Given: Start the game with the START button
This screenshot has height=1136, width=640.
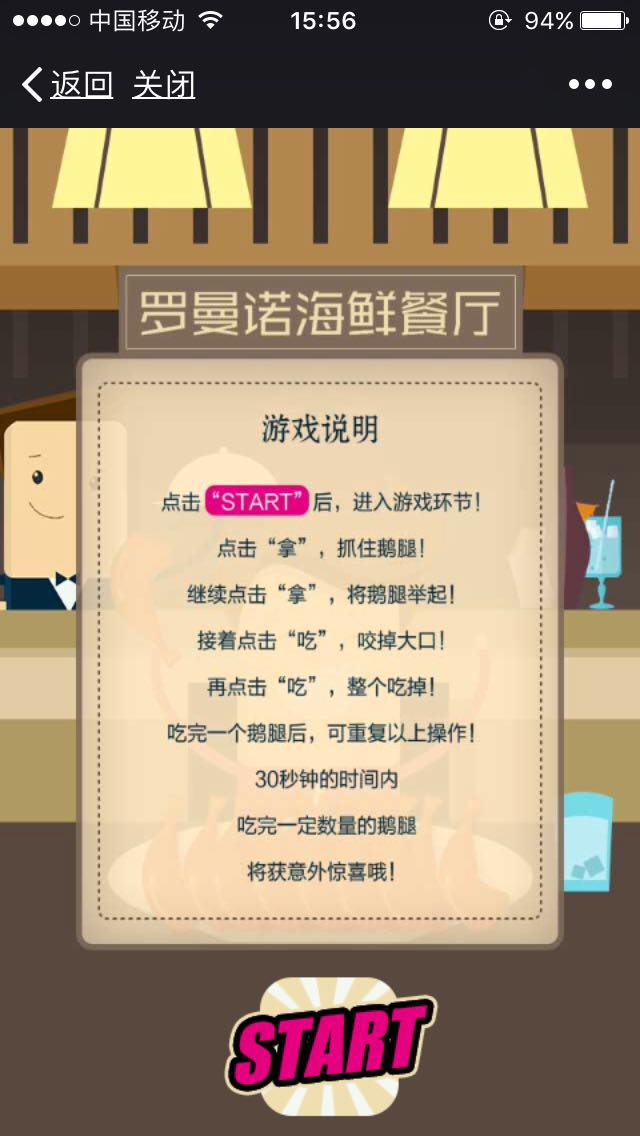Looking at the screenshot, I should 329,1046.
